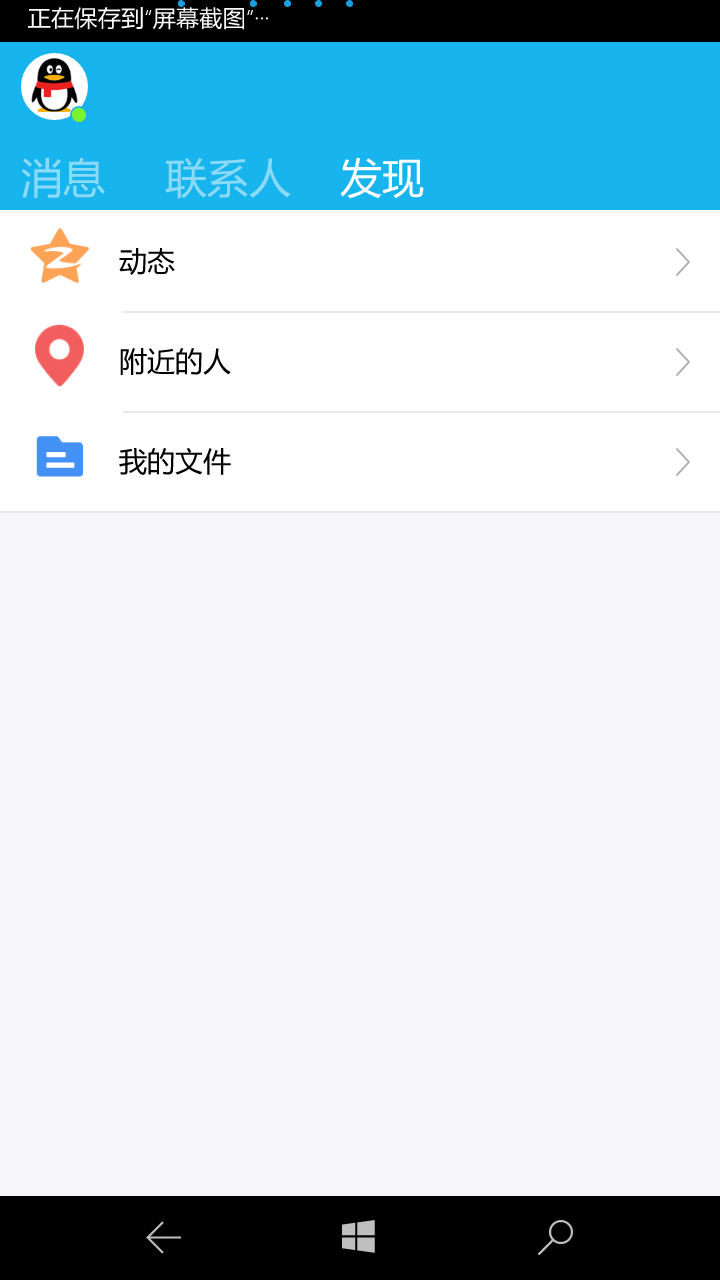This screenshot has width=720, height=1280.
Task: Go back with the system back arrow
Action: (163, 1237)
